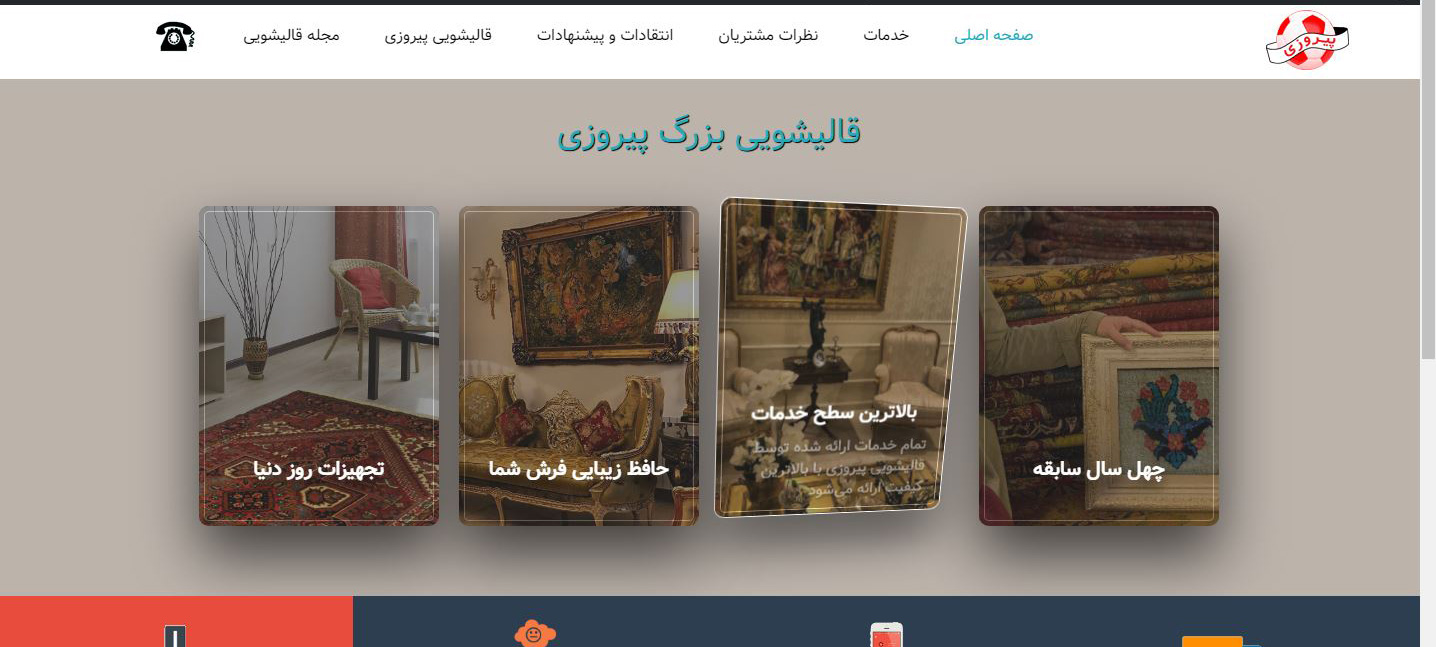Visit مجله قالیشویی page
The height and width of the screenshot is (647, 1436).
click(291, 35)
